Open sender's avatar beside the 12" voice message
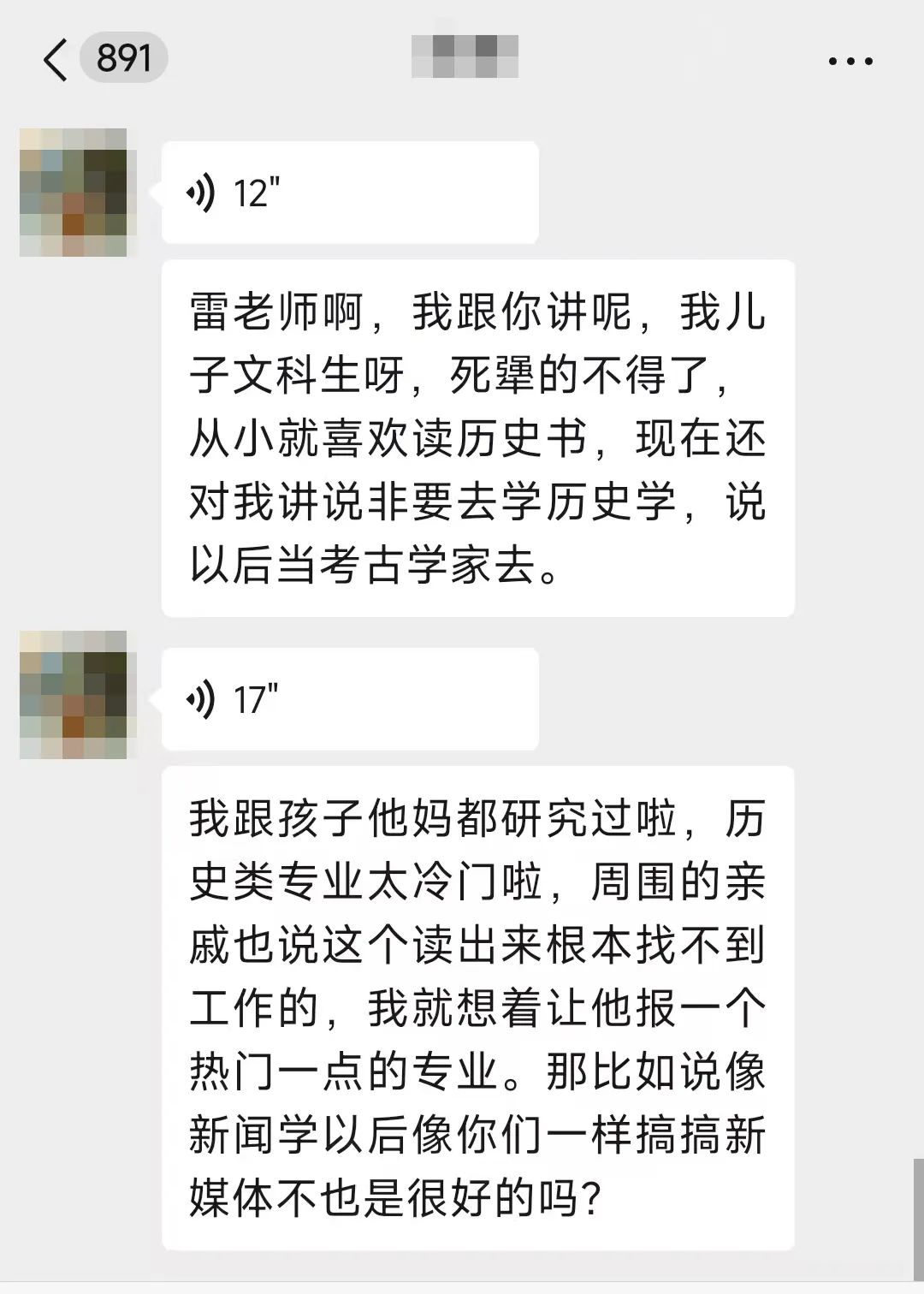This screenshot has height=1294, width=924. tap(74, 193)
